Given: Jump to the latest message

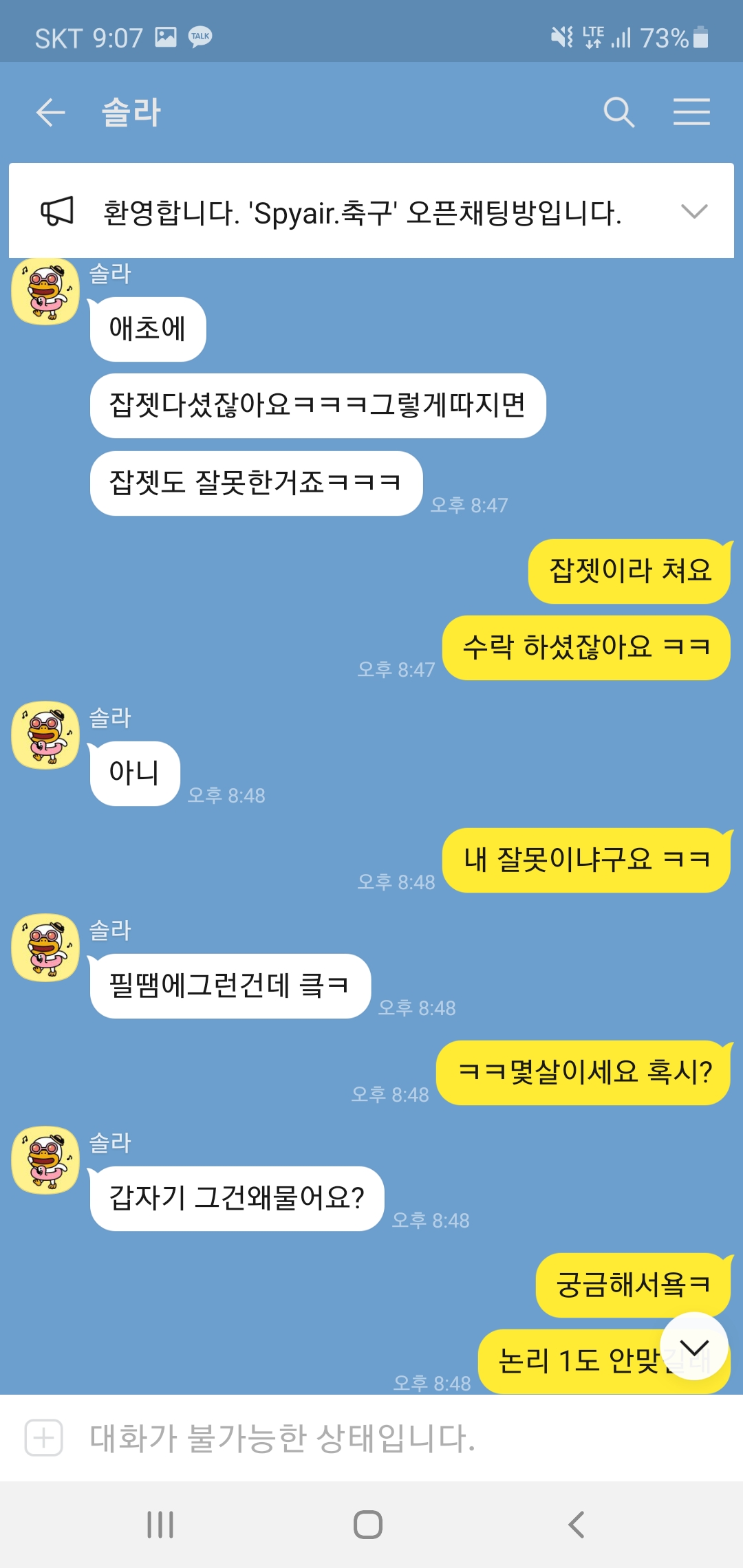Looking at the screenshot, I should 694,1347.
